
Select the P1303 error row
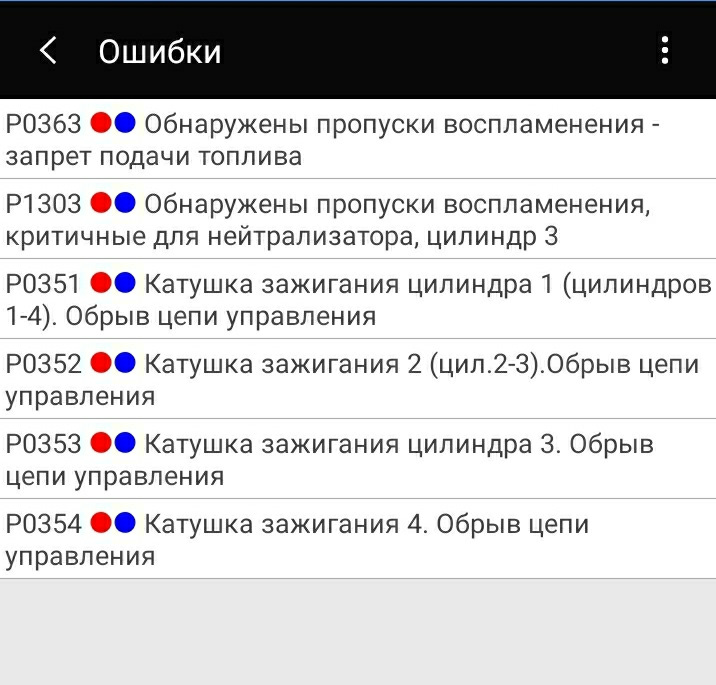coord(357,220)
